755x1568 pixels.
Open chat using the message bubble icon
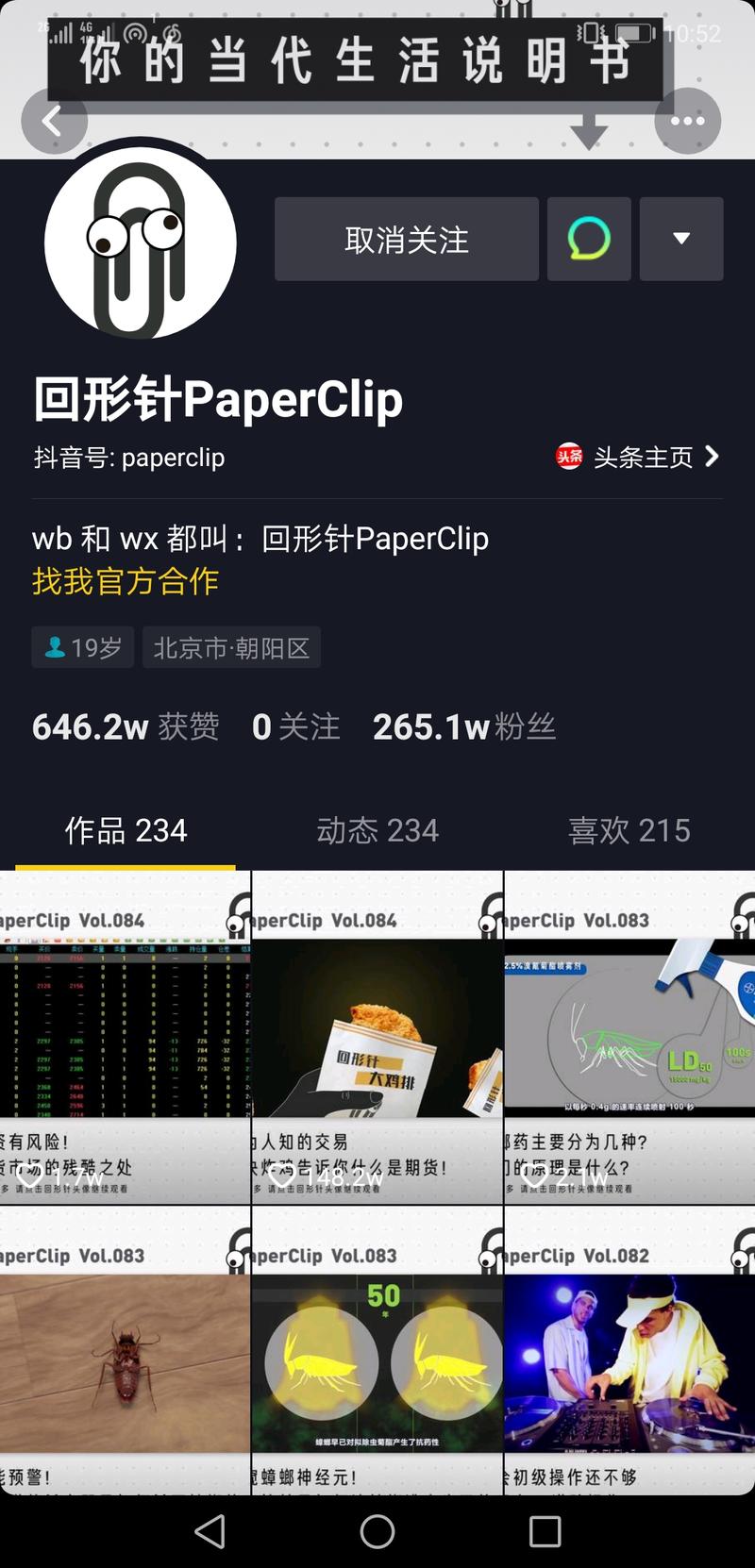coord(589,239)
